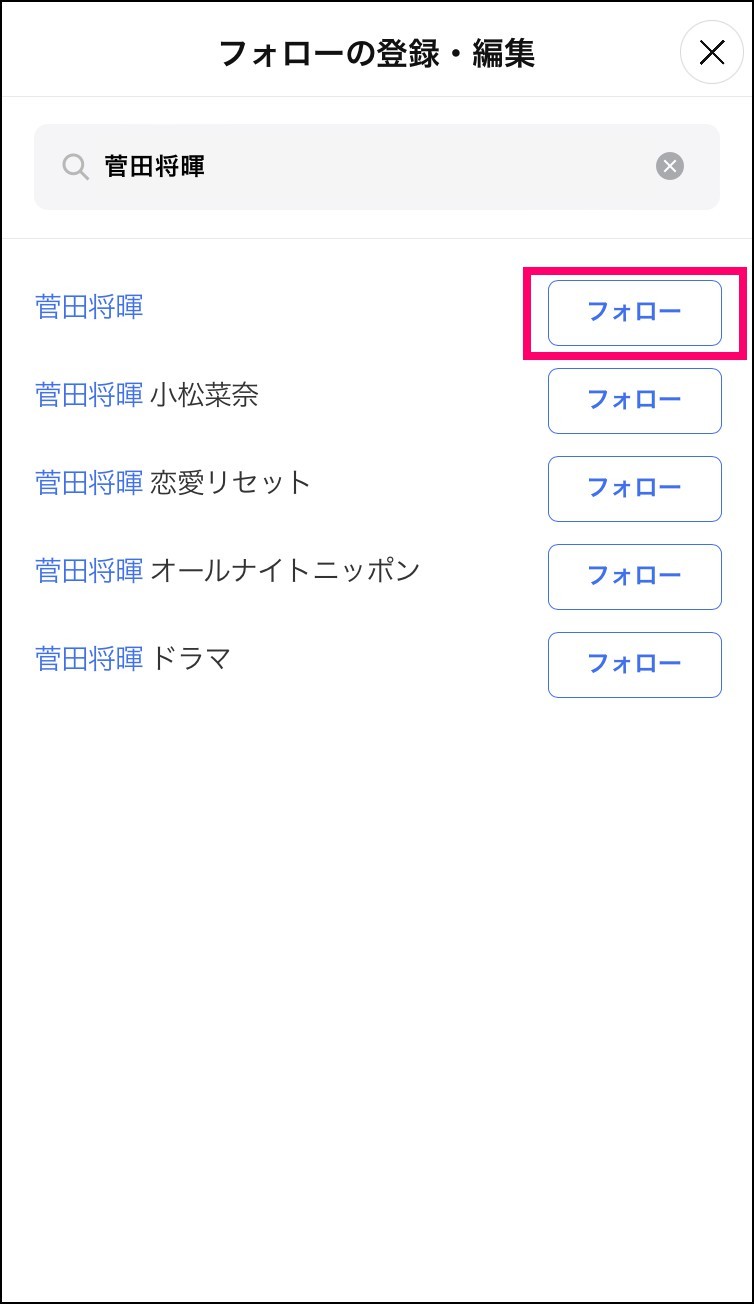The image size is (754, 1304).
Task: Follow 菅田将暉 小松菜奈
Action: pos(635,401)
